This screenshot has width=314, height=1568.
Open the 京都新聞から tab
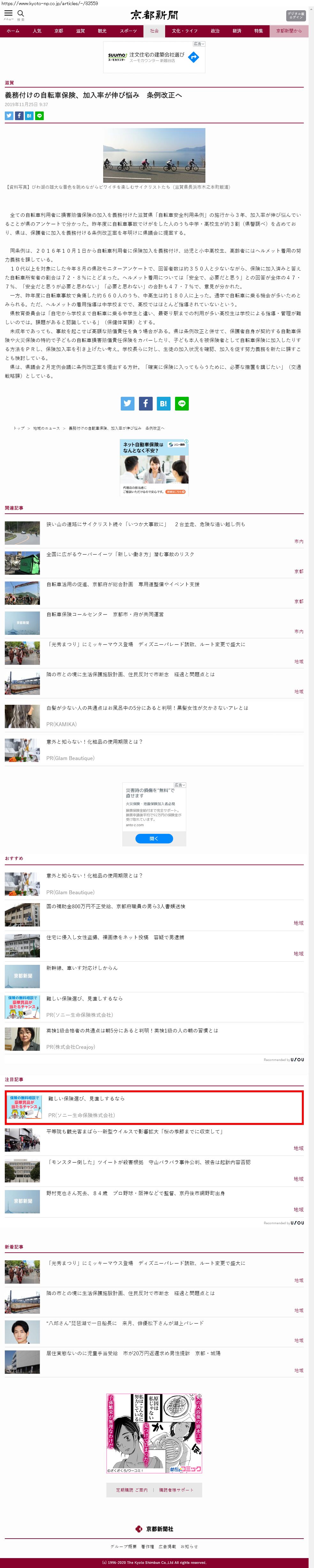click(x=288, y=31)
